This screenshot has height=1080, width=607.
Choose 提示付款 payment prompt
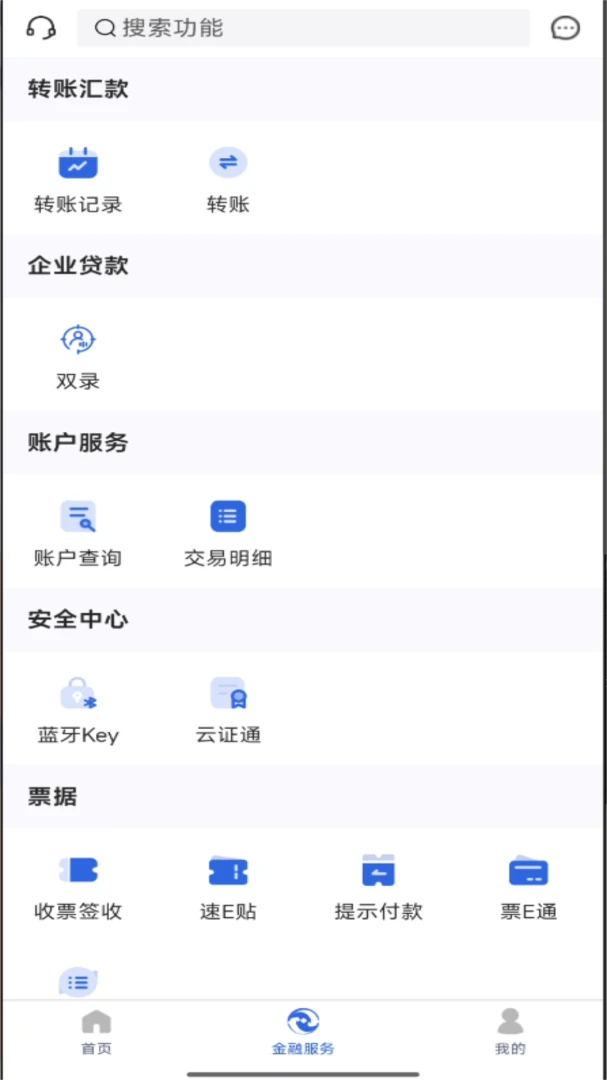click(x=378, y=888)
